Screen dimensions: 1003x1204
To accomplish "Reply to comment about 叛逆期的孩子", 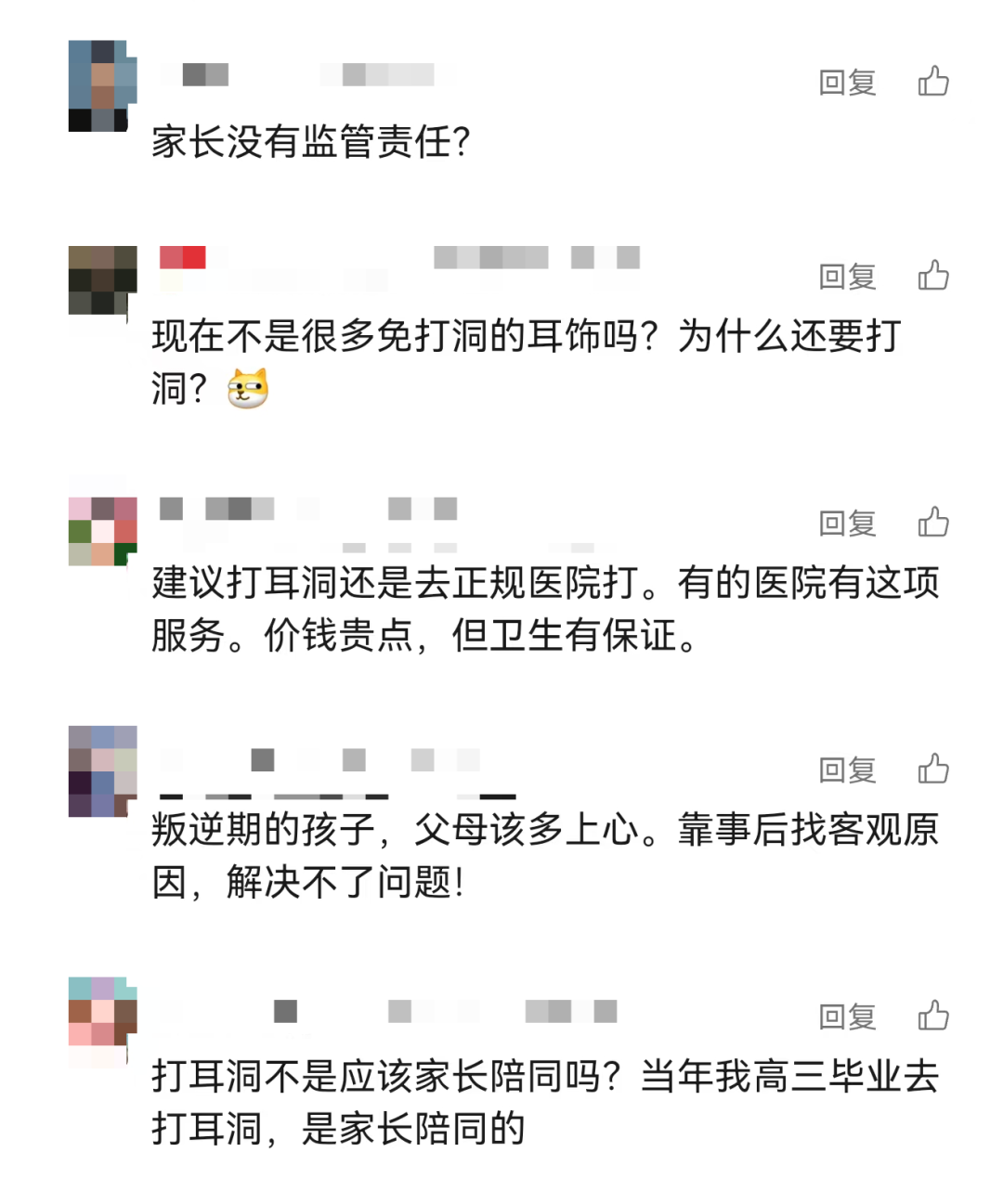I will (847, 770).
